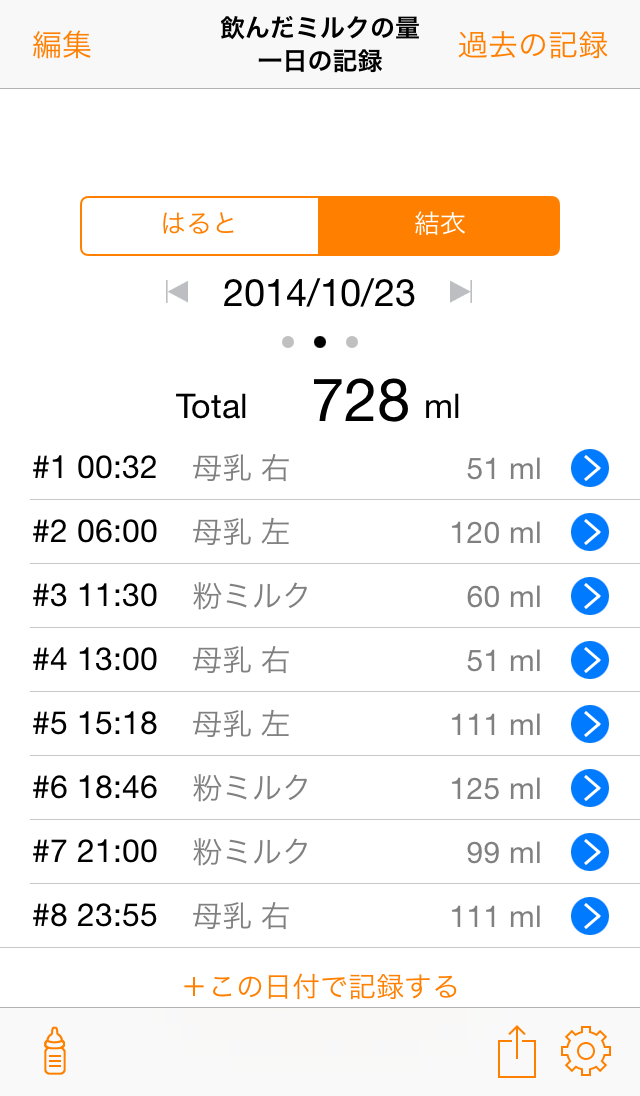Image resolution: width=640 pixels, height=1096 pixels.
Task: Open record #6 18:46 details
Action: pos(590,788)
